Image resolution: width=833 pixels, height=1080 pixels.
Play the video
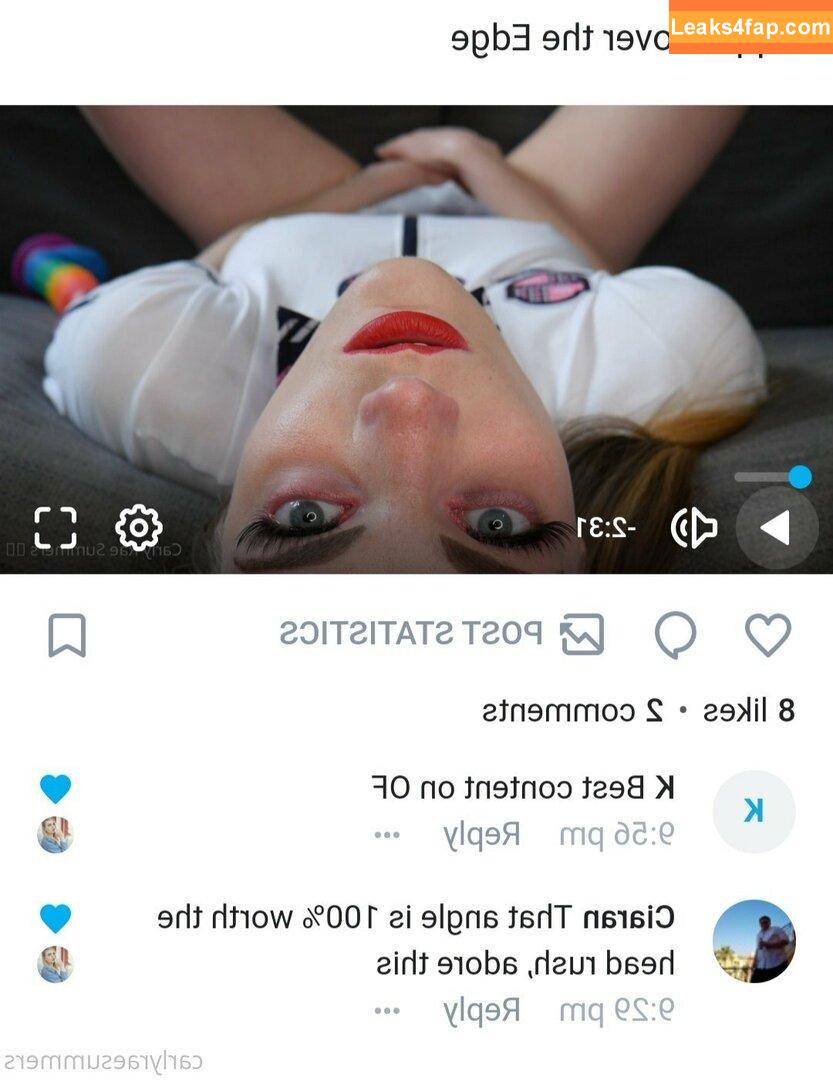(x=777, y=528)
